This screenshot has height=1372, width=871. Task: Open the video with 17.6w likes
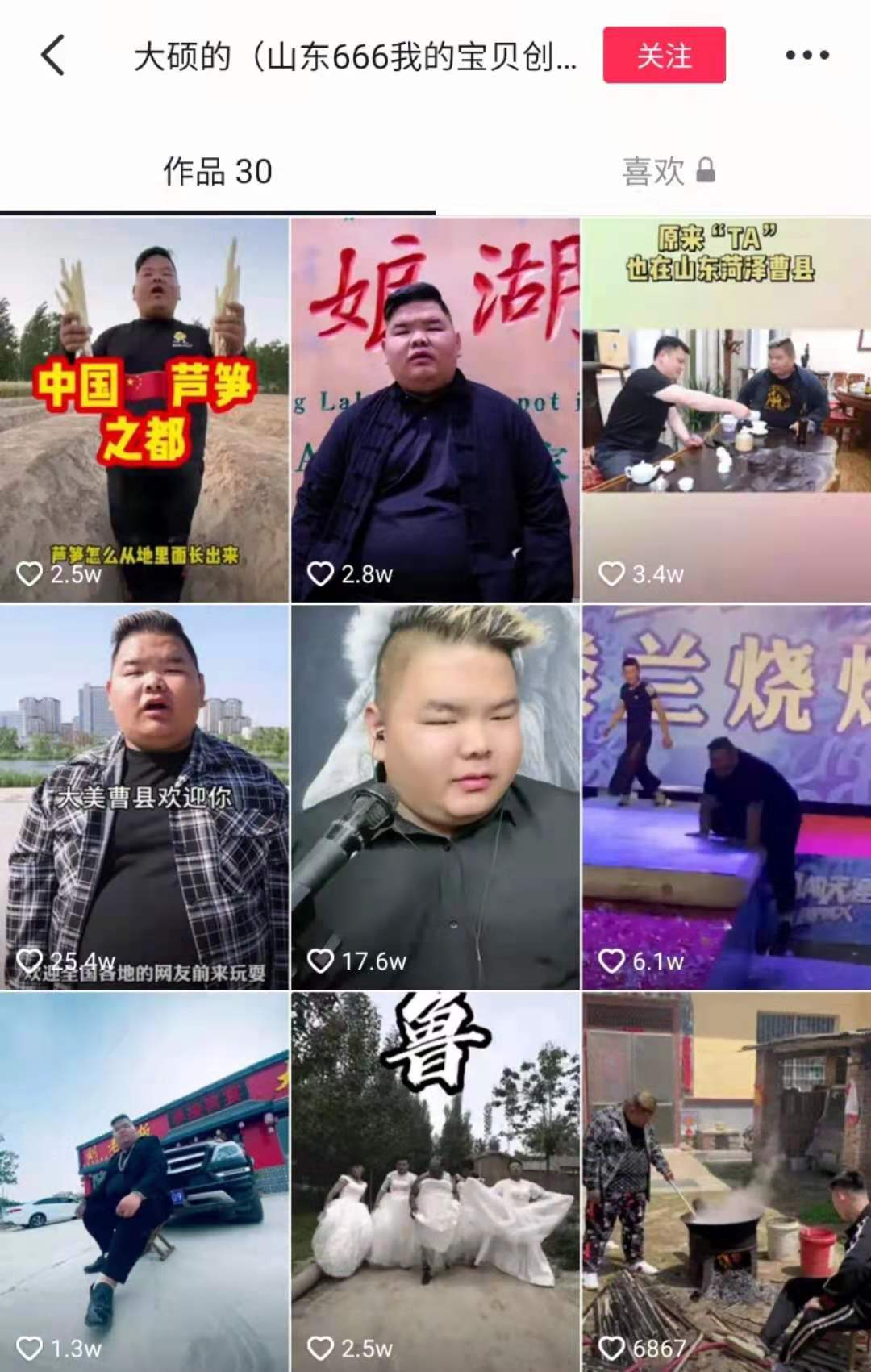[x=435, y=797]
